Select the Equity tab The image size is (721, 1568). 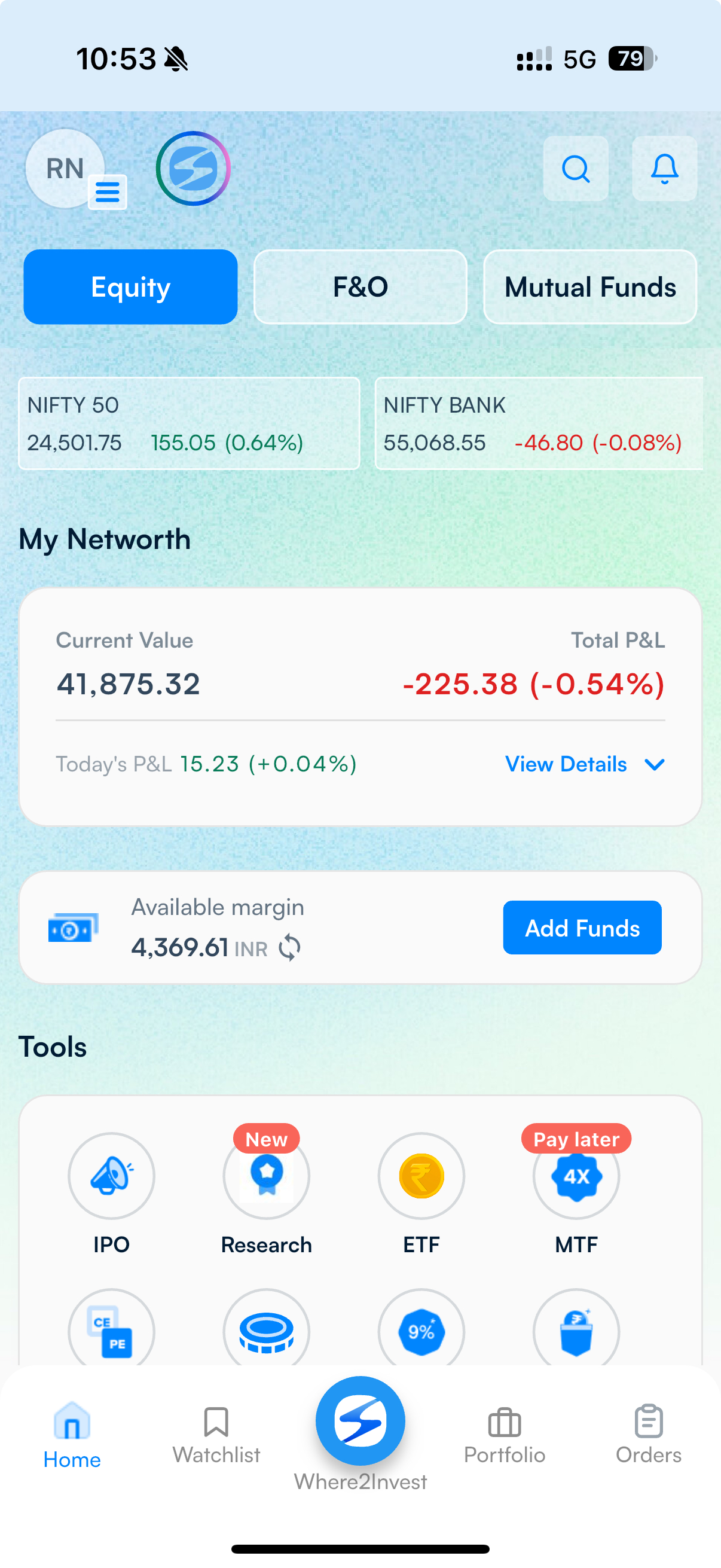click(x=130, y=286)
